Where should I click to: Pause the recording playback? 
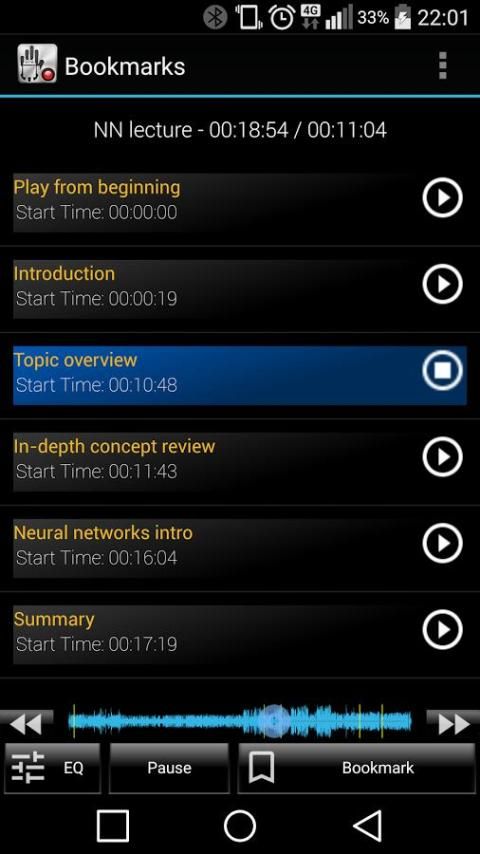169,768
